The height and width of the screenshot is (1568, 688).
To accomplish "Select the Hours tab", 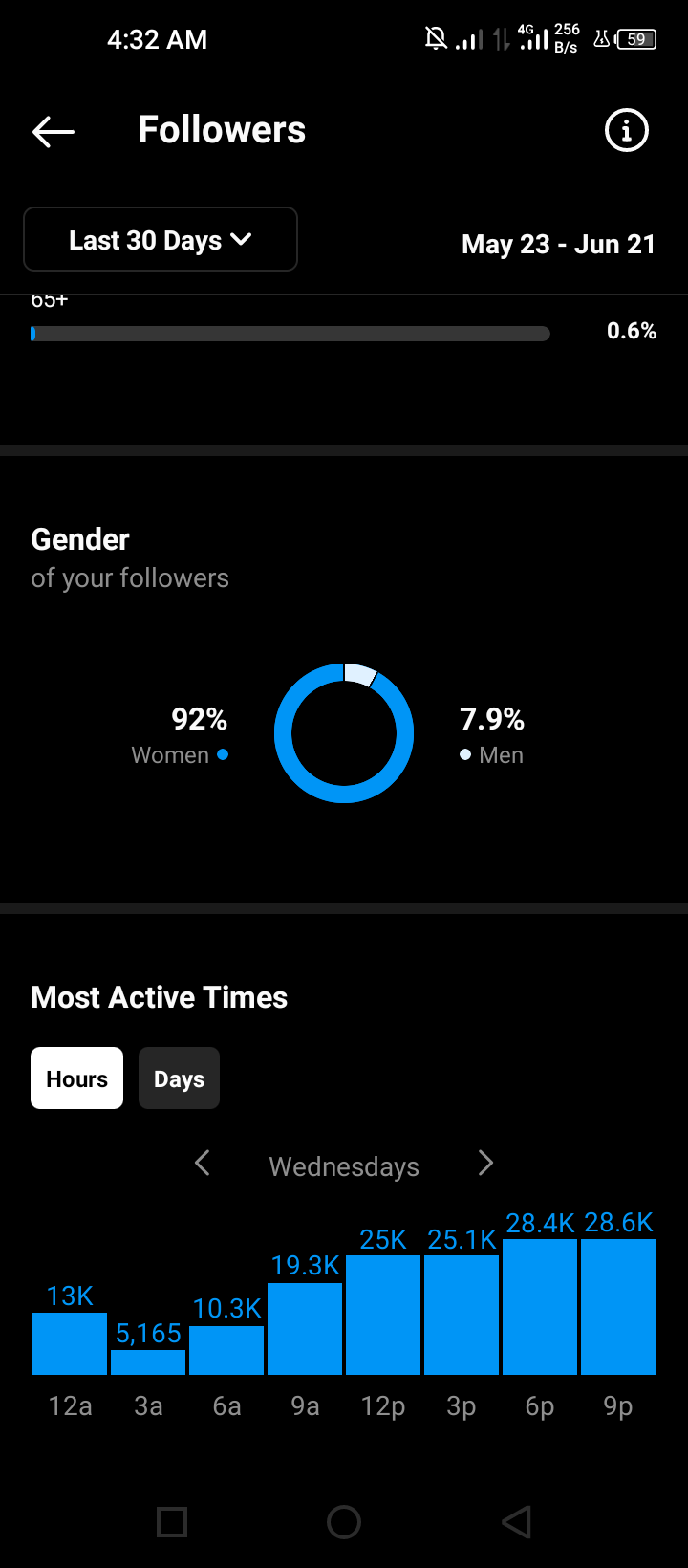I will pyautogui.click(x=77, y=1078).
